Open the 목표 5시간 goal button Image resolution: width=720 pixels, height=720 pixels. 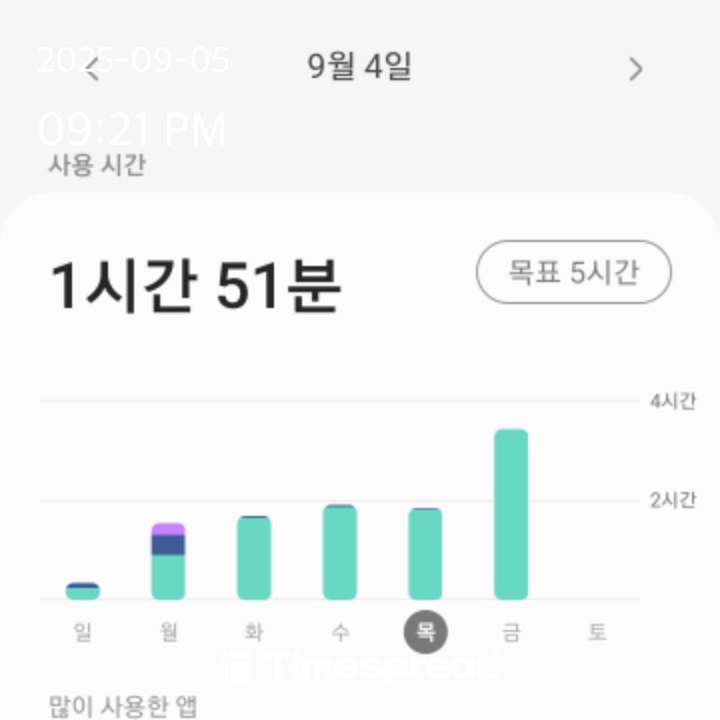point(573,272)
